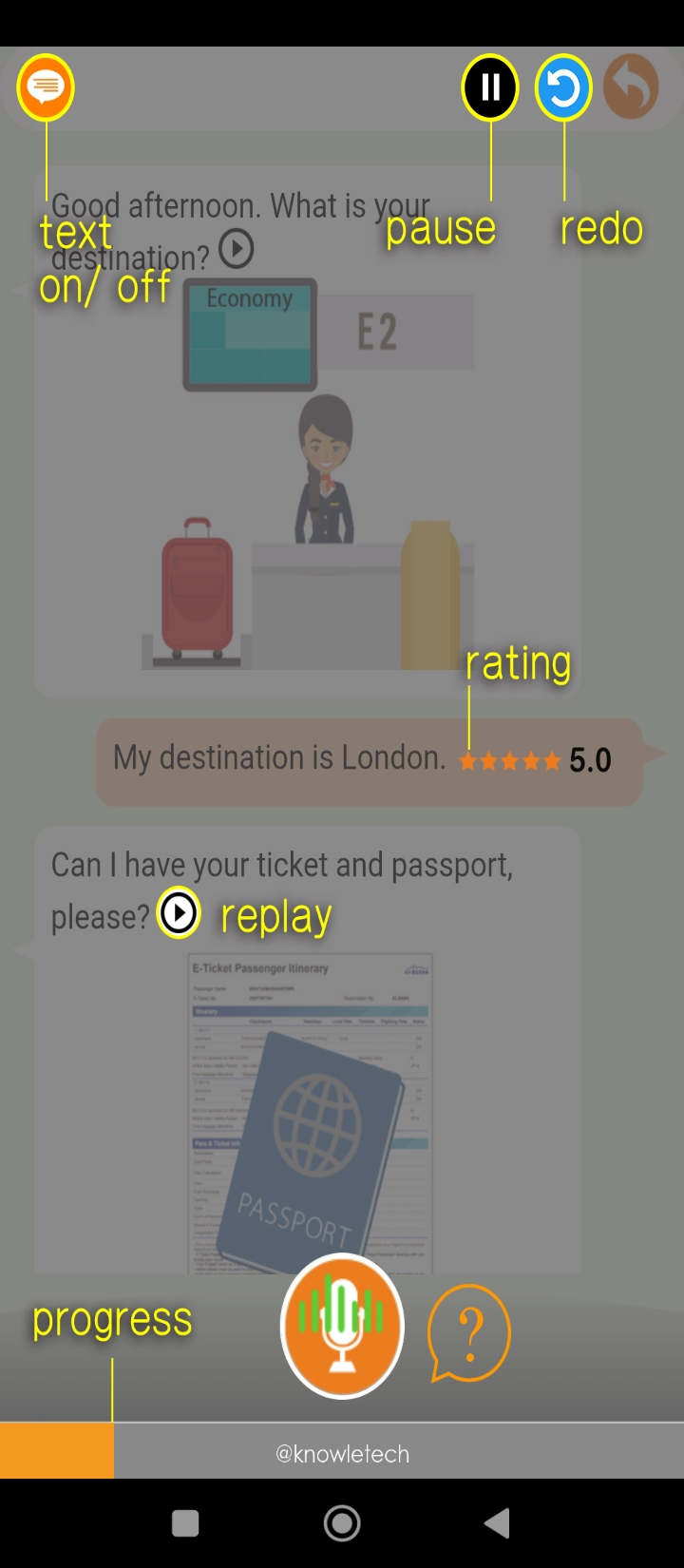Tap the orange microphone button
This screenshot has width=684, height=1568.
click(342, 1326)
